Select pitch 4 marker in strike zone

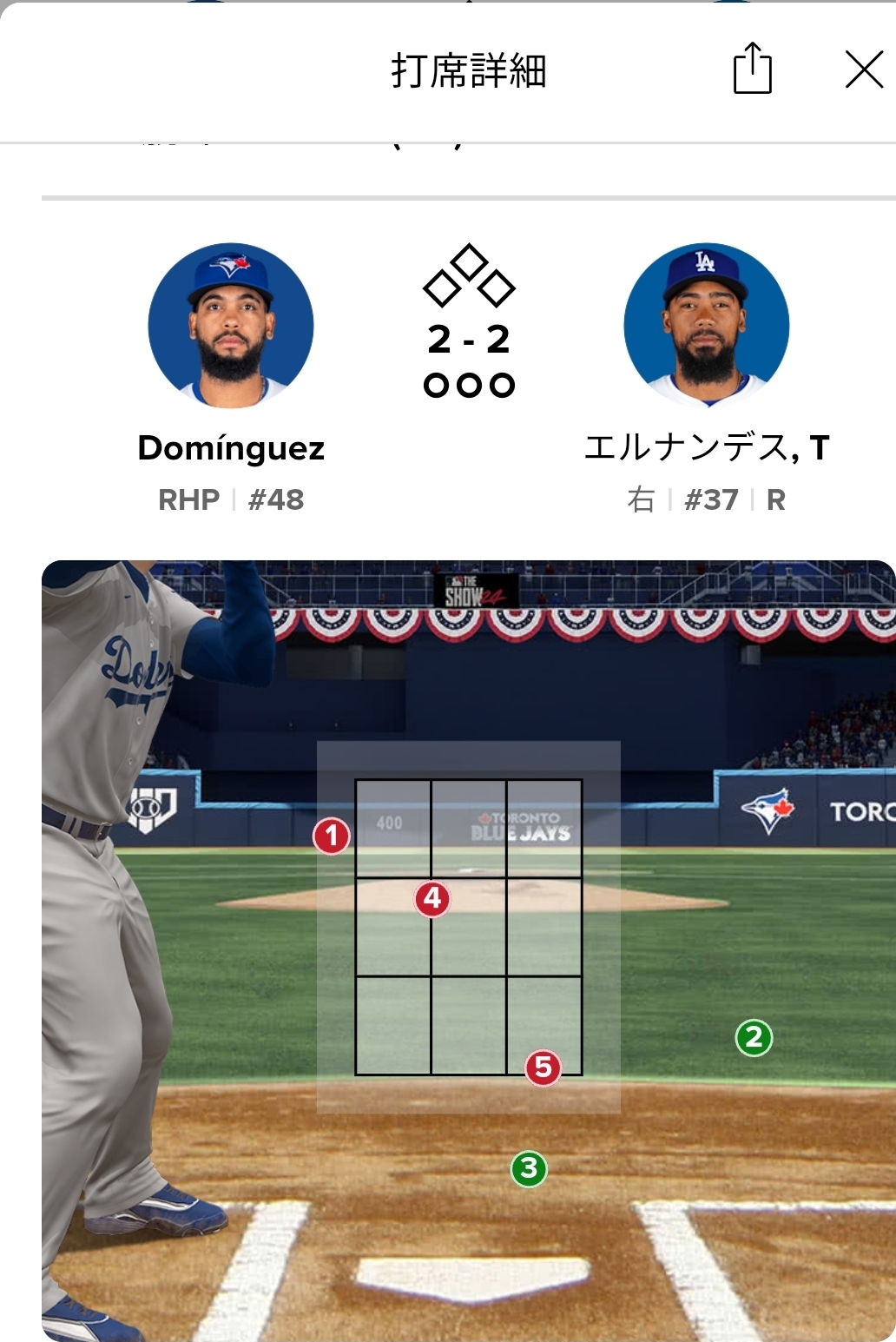[432, 899]
